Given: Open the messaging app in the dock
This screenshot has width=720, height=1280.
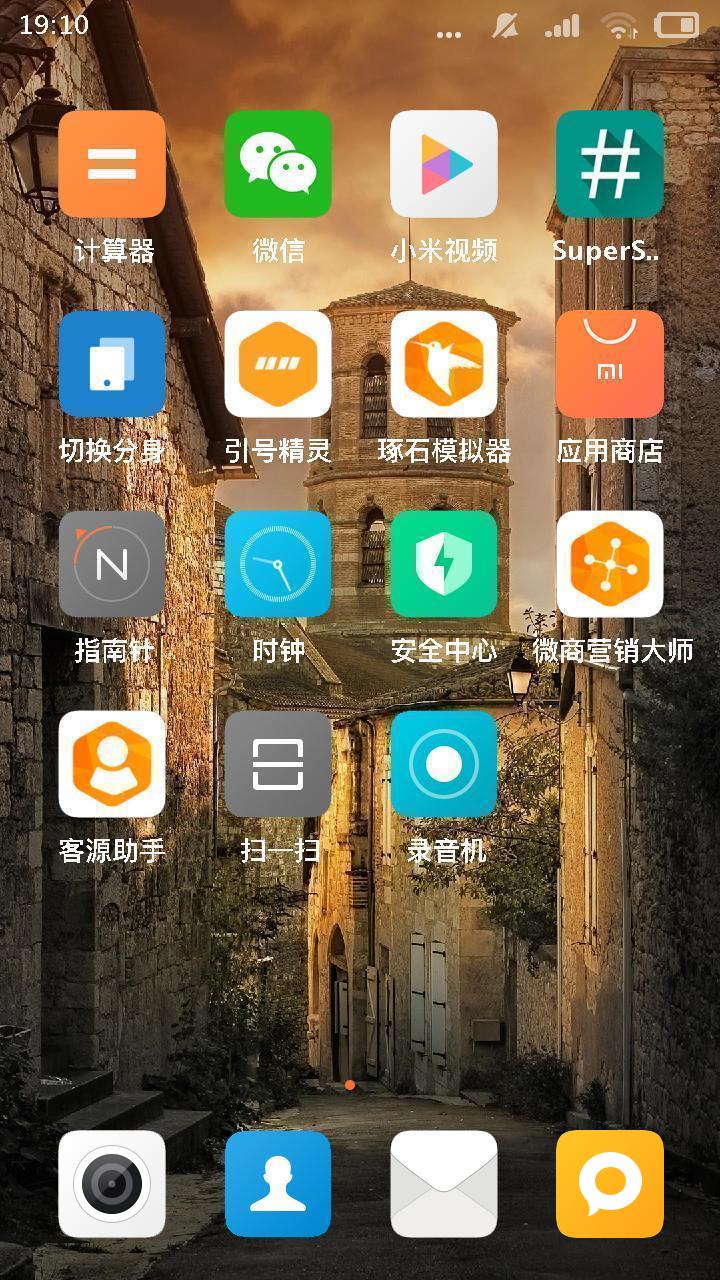Looking at the screenshot, I should pos(610,1184).
